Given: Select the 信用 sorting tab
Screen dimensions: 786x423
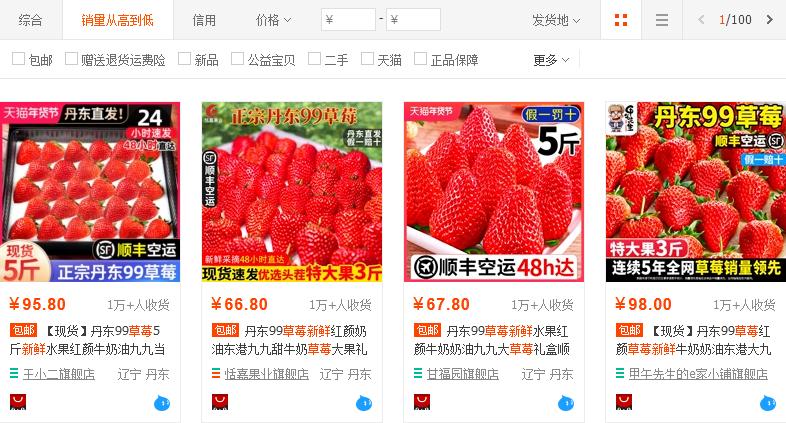Looking at the screenshot, I should tap(204, 20).
